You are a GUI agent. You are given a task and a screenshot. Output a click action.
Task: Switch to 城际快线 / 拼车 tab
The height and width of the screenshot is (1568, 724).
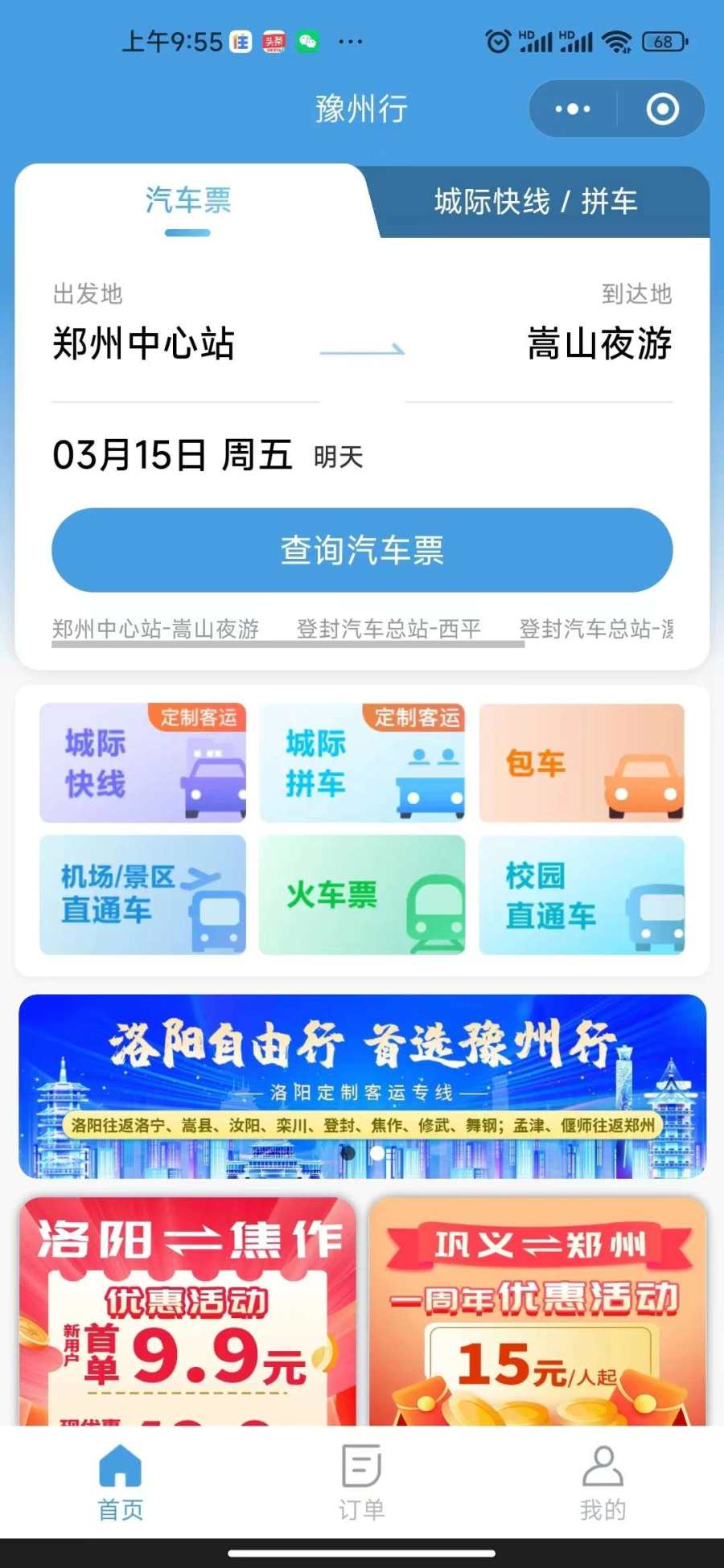(536, 202)
